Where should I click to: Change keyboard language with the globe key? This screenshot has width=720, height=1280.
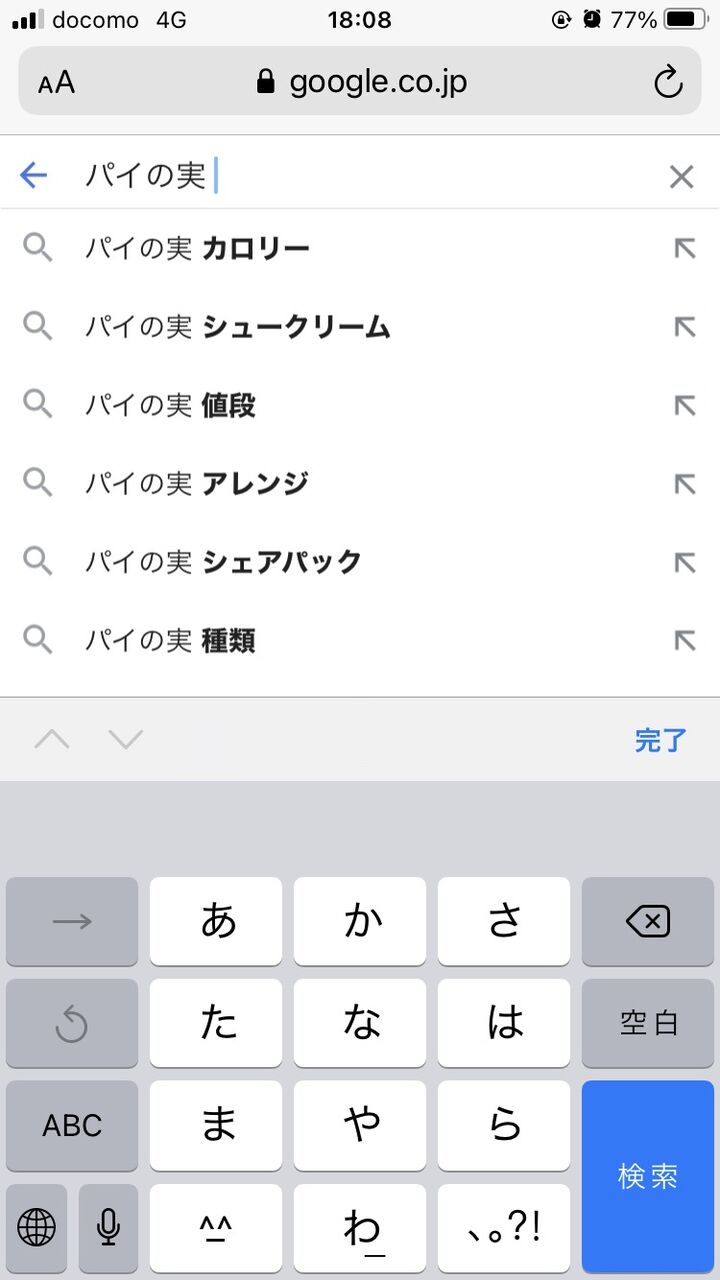coord(37,1226)
